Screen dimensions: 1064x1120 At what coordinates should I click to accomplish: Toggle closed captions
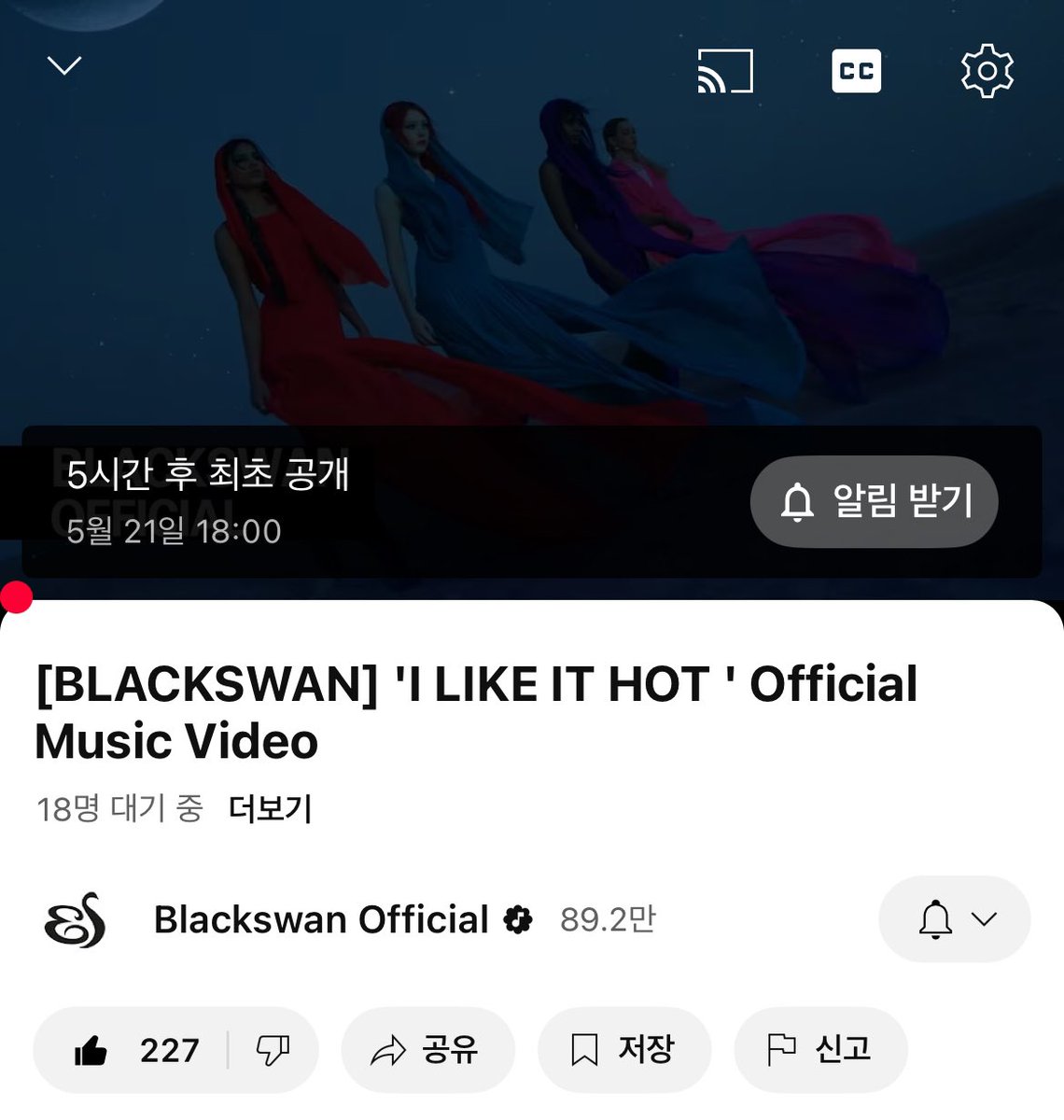click(x=856, y=71)
